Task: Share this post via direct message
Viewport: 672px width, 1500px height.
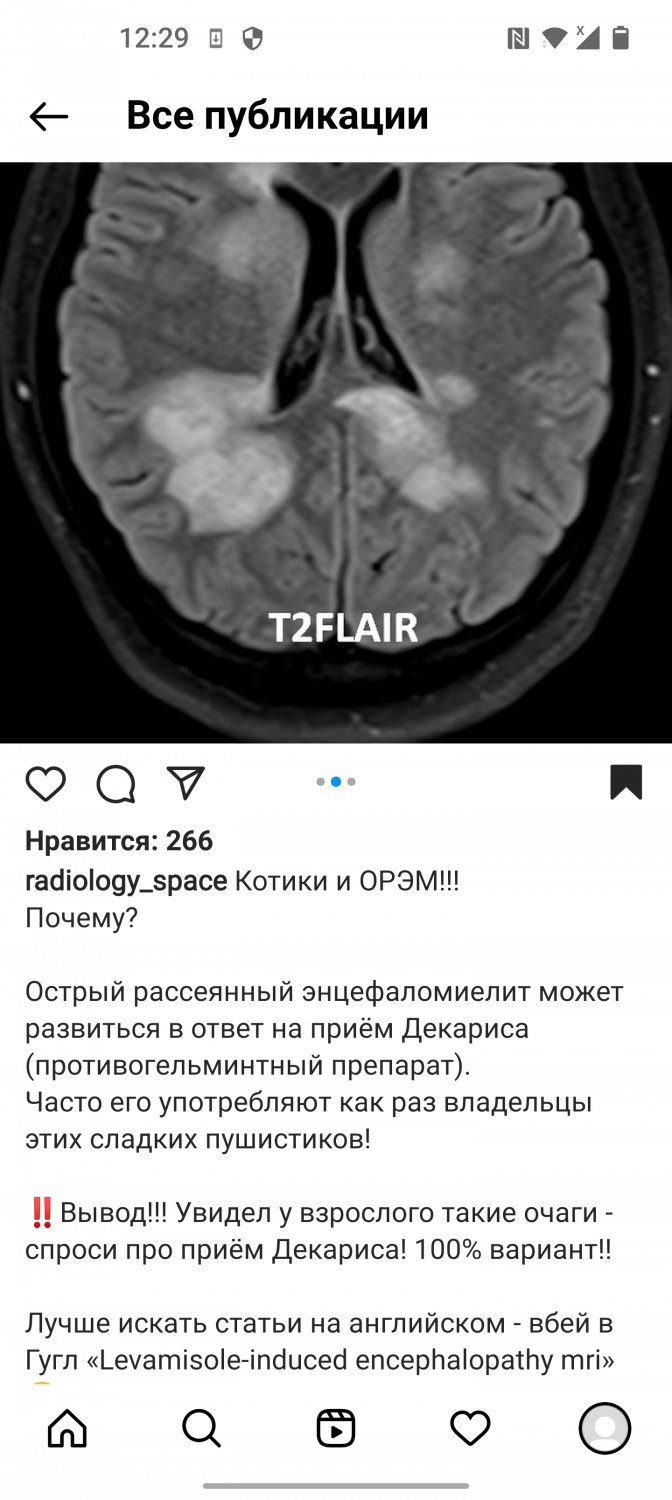Action: [x=185, y=783]
